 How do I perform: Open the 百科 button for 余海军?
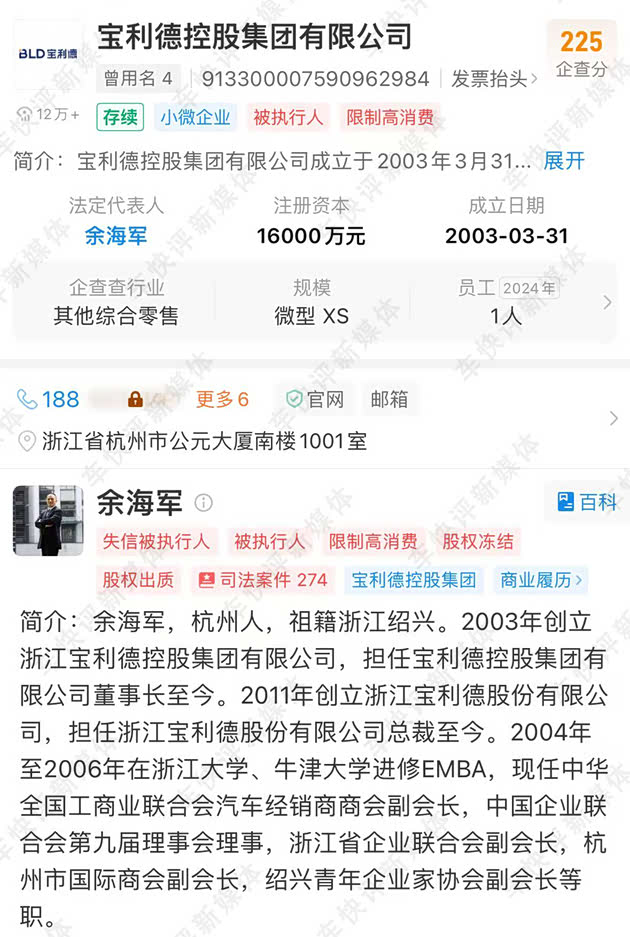(588, 502)
